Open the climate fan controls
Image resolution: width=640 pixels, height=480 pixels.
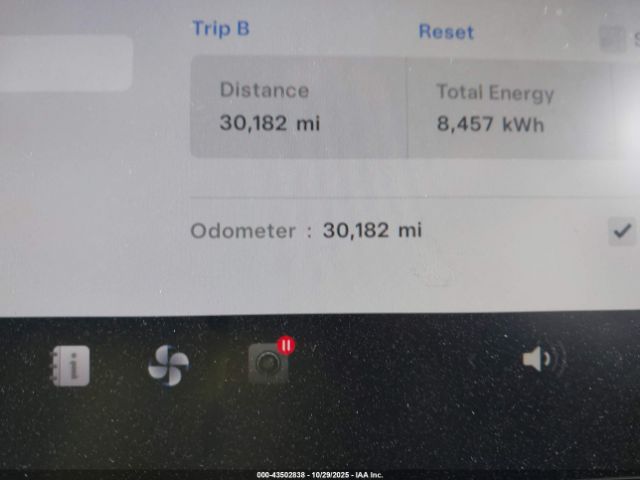tap(168, 365)
